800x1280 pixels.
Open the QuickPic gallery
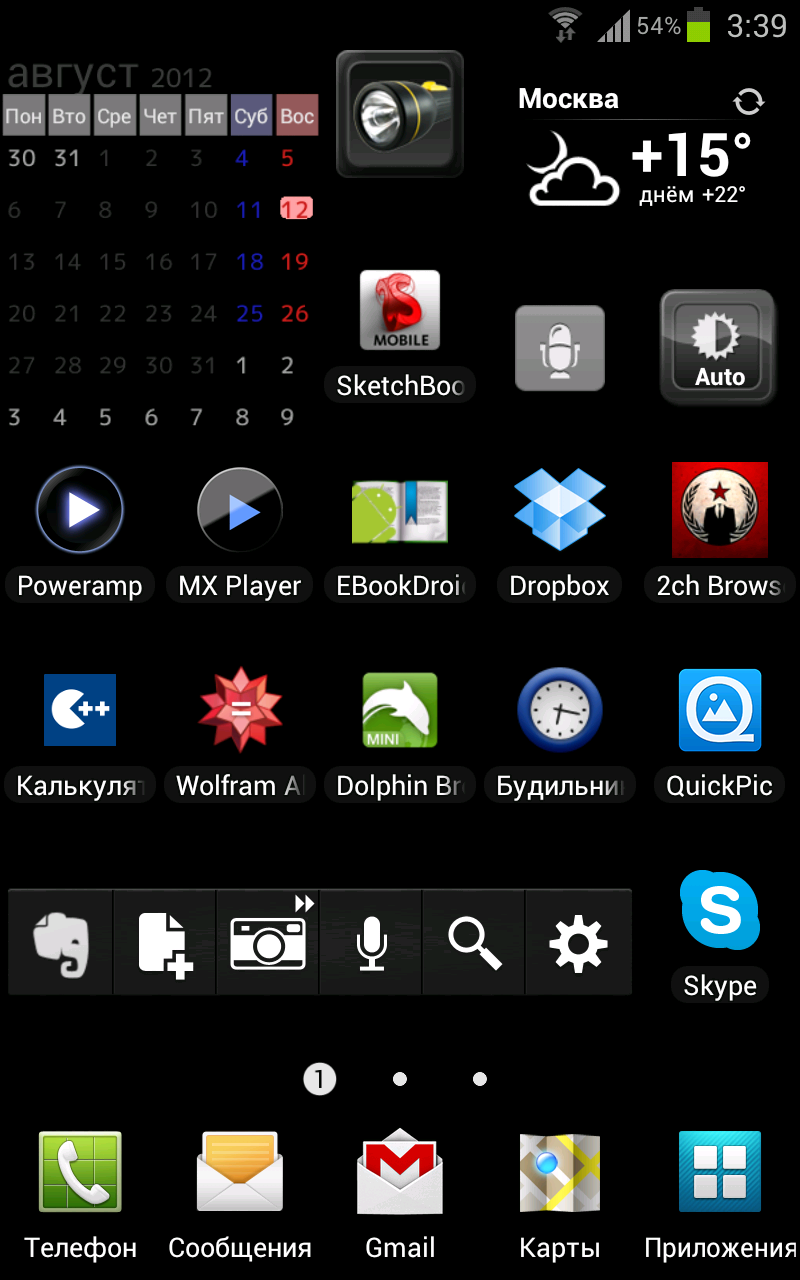click(719, 710)
